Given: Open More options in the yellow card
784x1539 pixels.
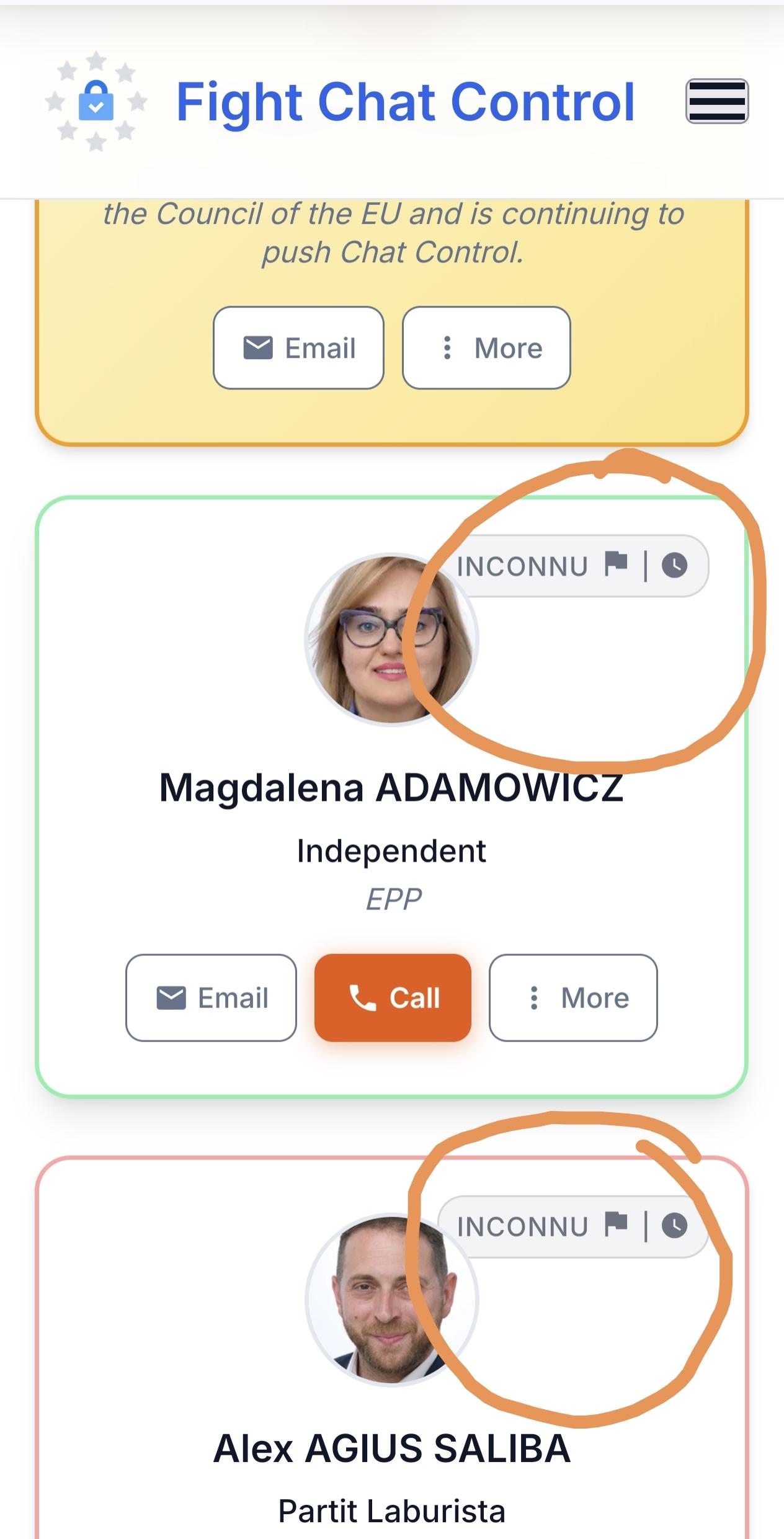Looking at the screenshot, I should click(x=486, y=348).
